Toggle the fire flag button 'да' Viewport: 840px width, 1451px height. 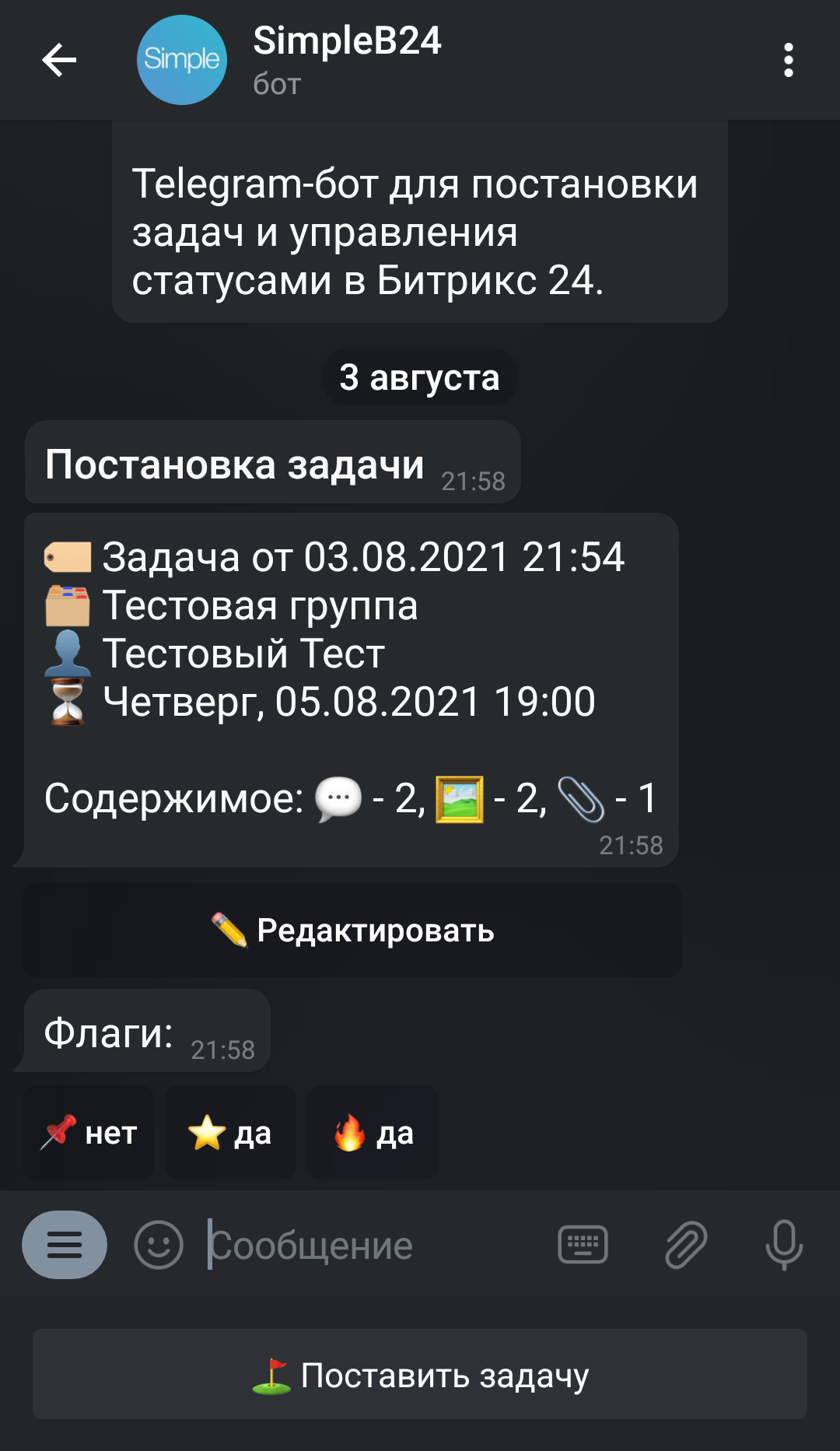pos(373,1133)
